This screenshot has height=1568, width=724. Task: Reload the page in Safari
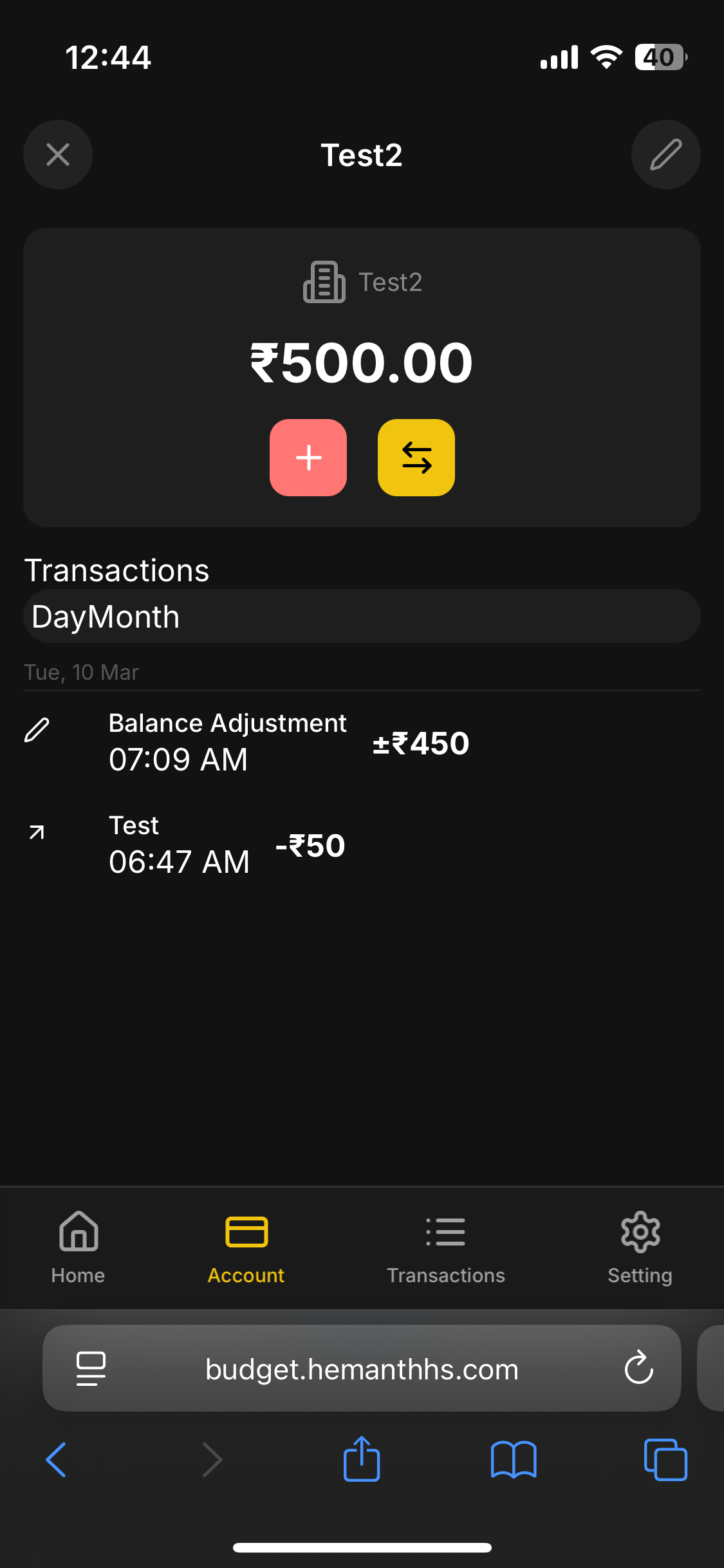(x=638, y=1368)
